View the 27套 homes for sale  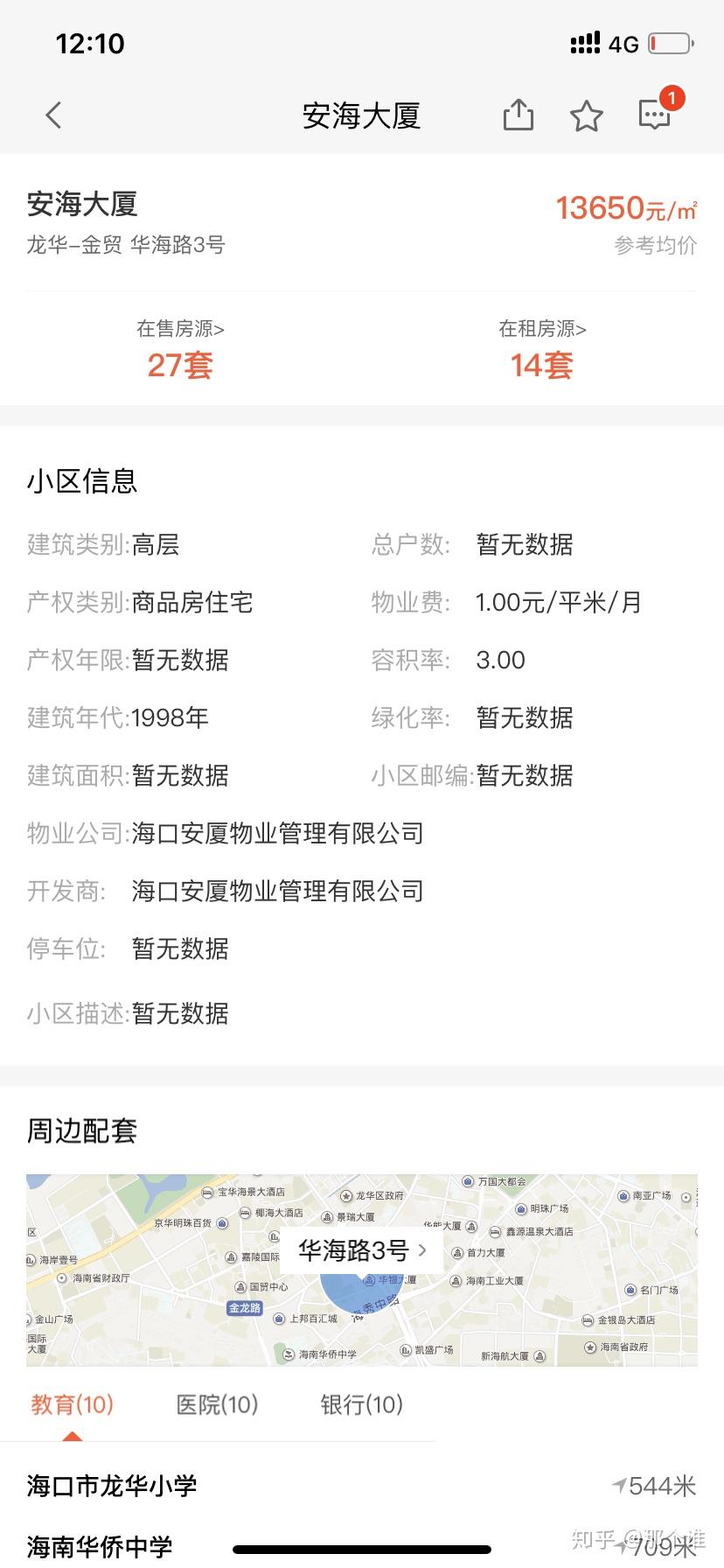180,349
